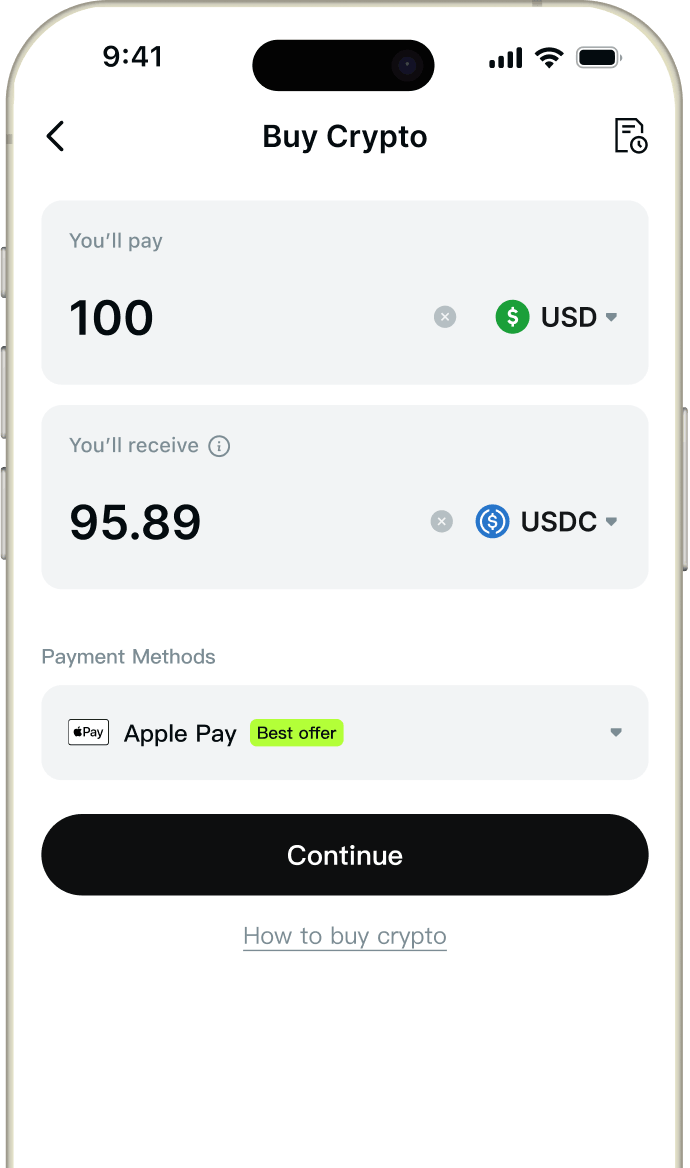Go back from Buy Crypto
The width and height of the screenshot is (690, 1168).
coord(56,136)
